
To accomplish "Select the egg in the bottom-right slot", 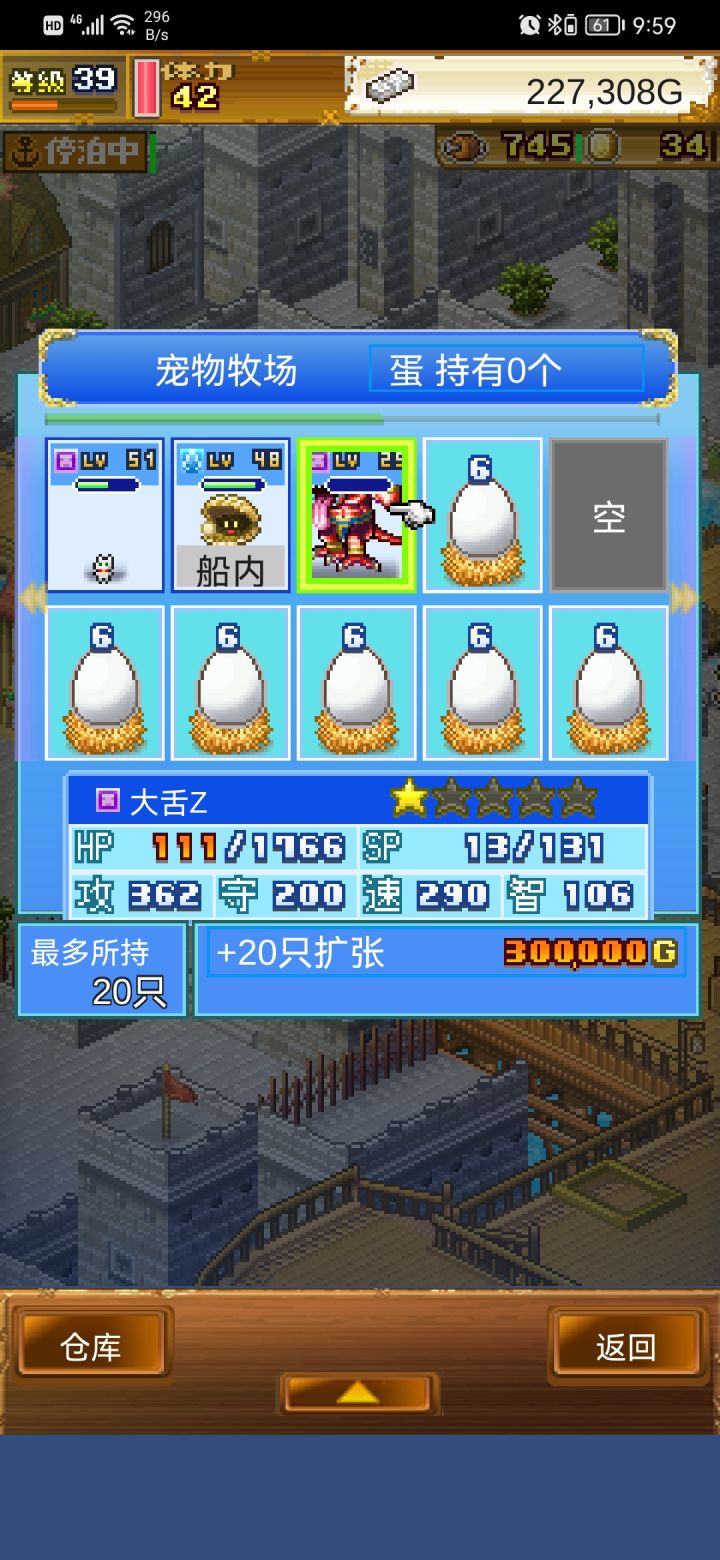I will tap(608, 683).
